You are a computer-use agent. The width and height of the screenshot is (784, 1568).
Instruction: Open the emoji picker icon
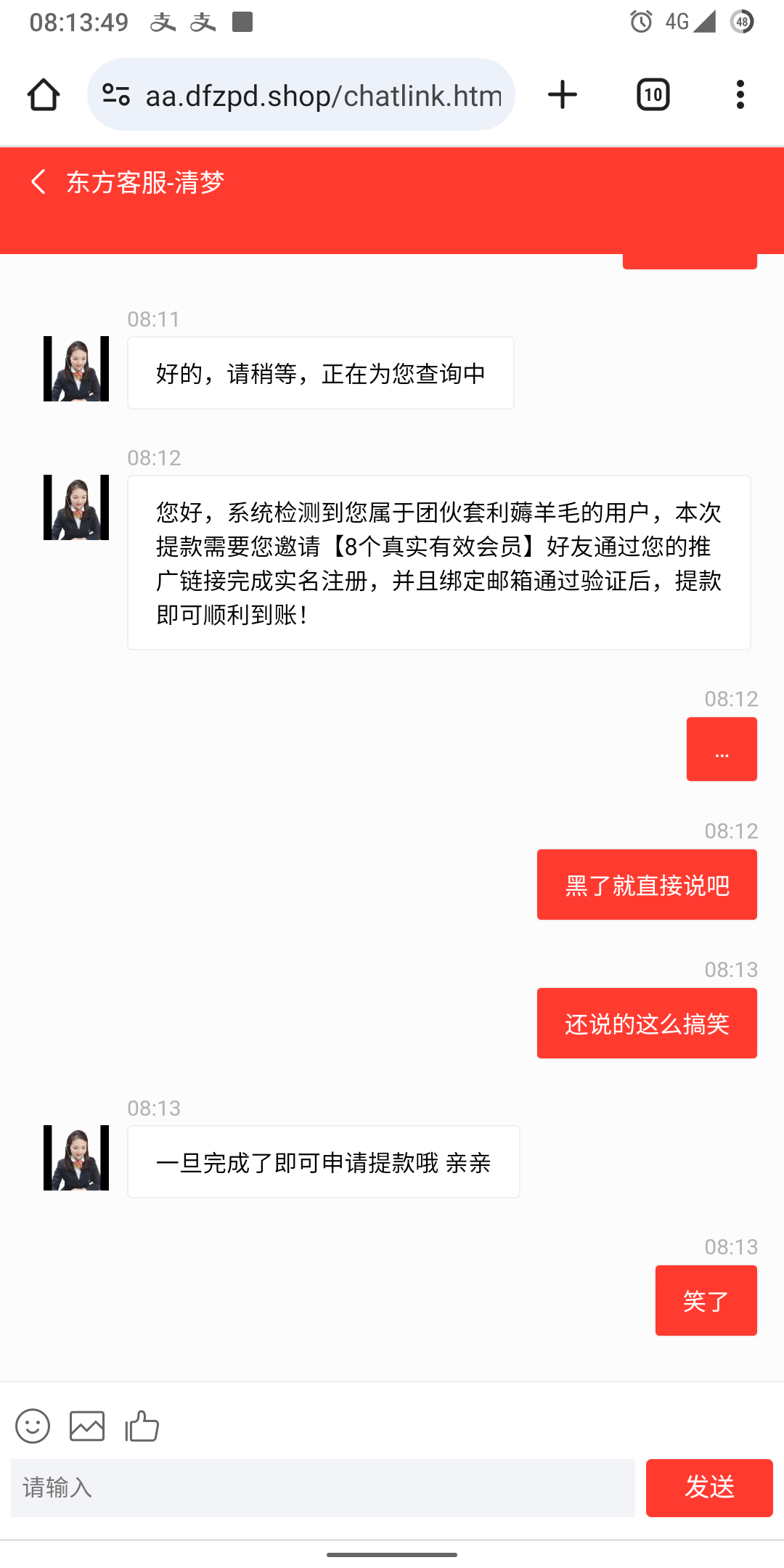point(32,1426)
